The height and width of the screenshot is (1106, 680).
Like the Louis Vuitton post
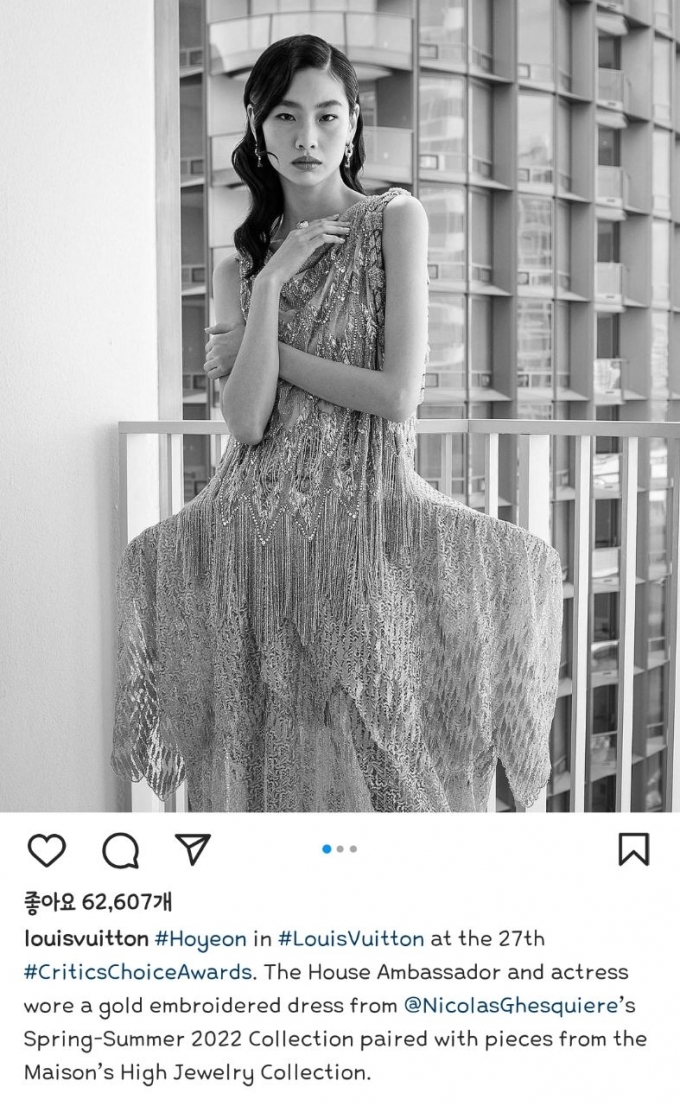tap(46, 849)
